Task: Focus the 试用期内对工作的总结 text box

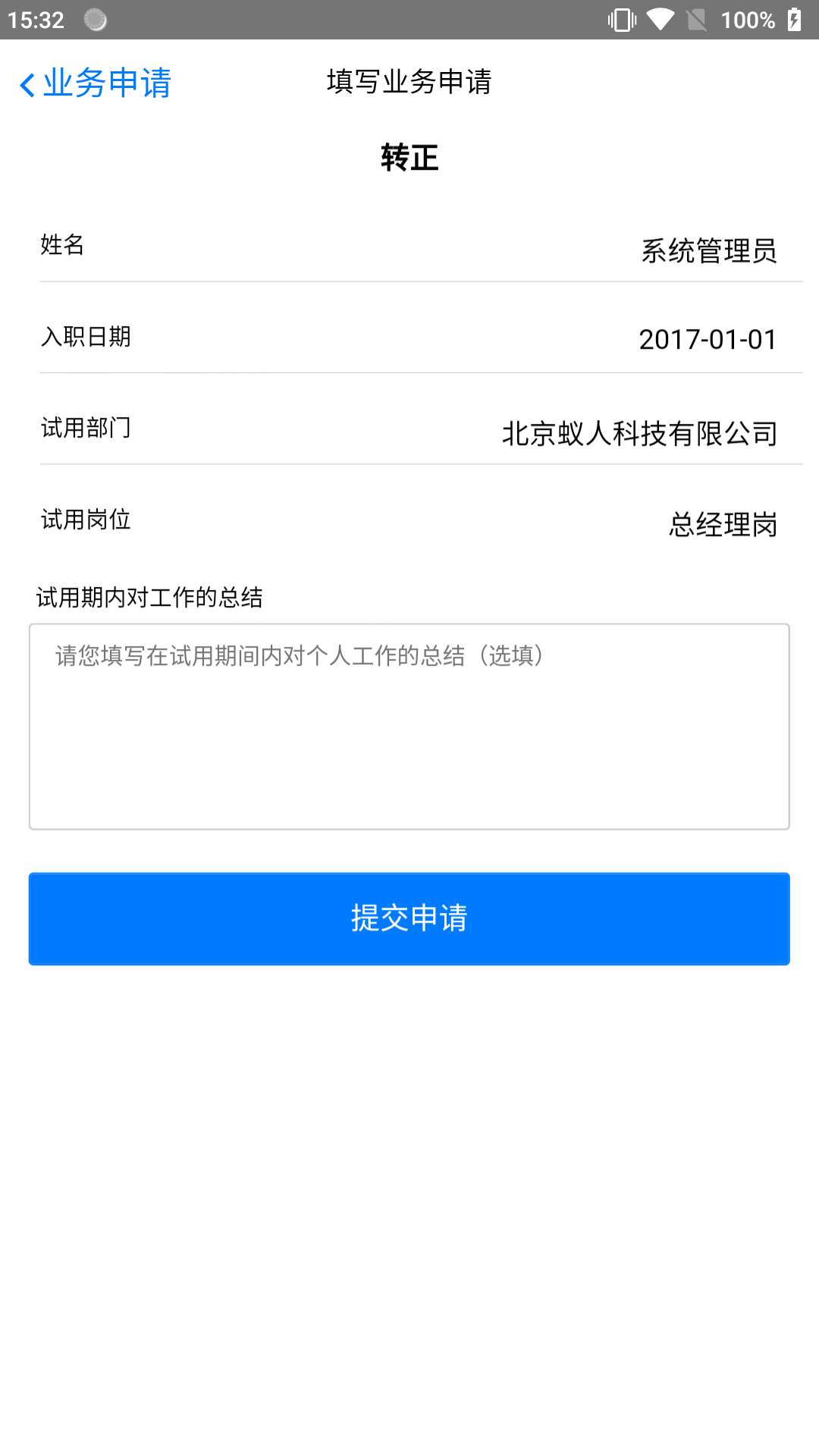Action: point(409,726)
